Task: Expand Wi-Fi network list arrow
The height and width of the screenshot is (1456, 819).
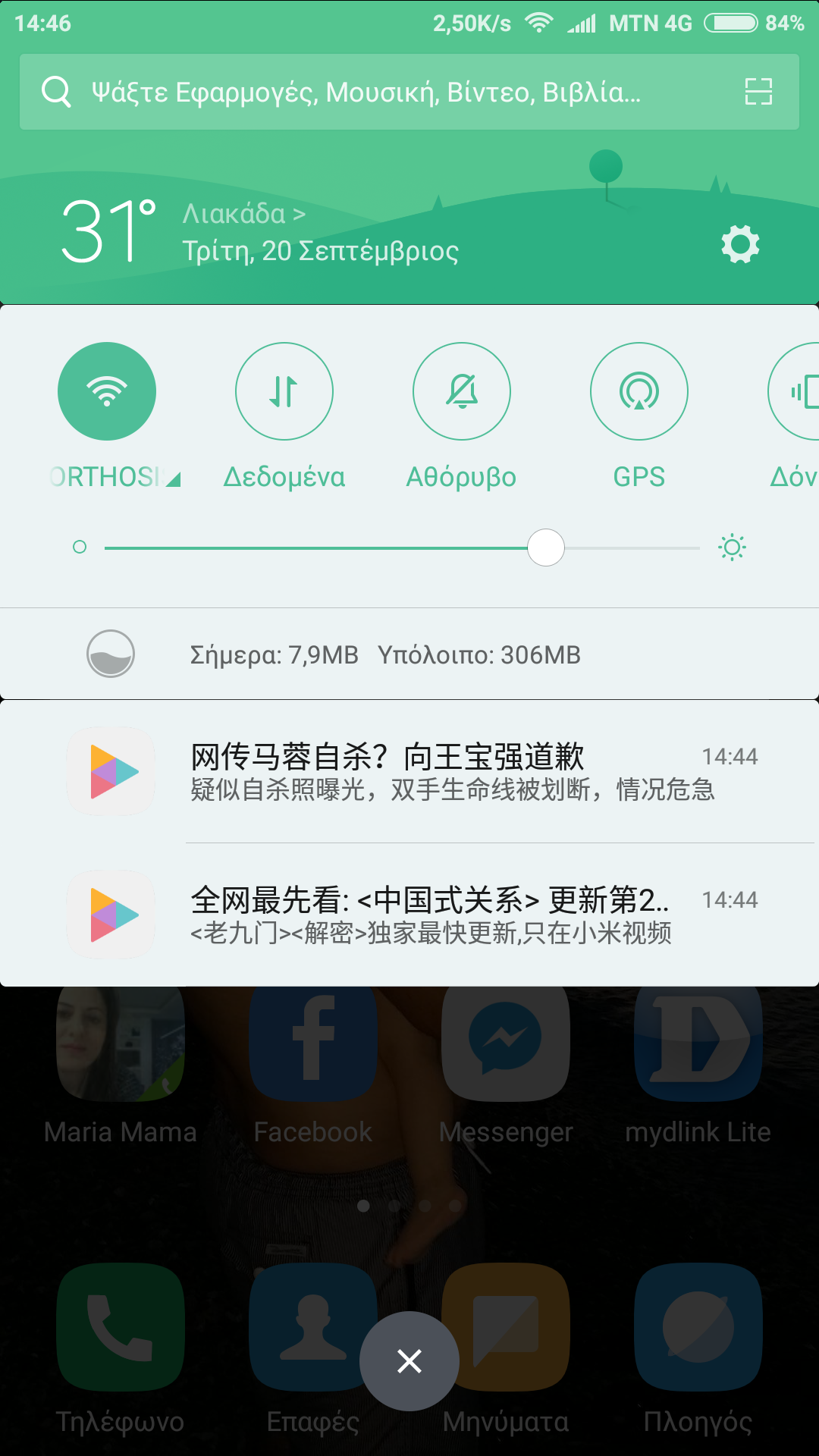Action: coord(173,479)
